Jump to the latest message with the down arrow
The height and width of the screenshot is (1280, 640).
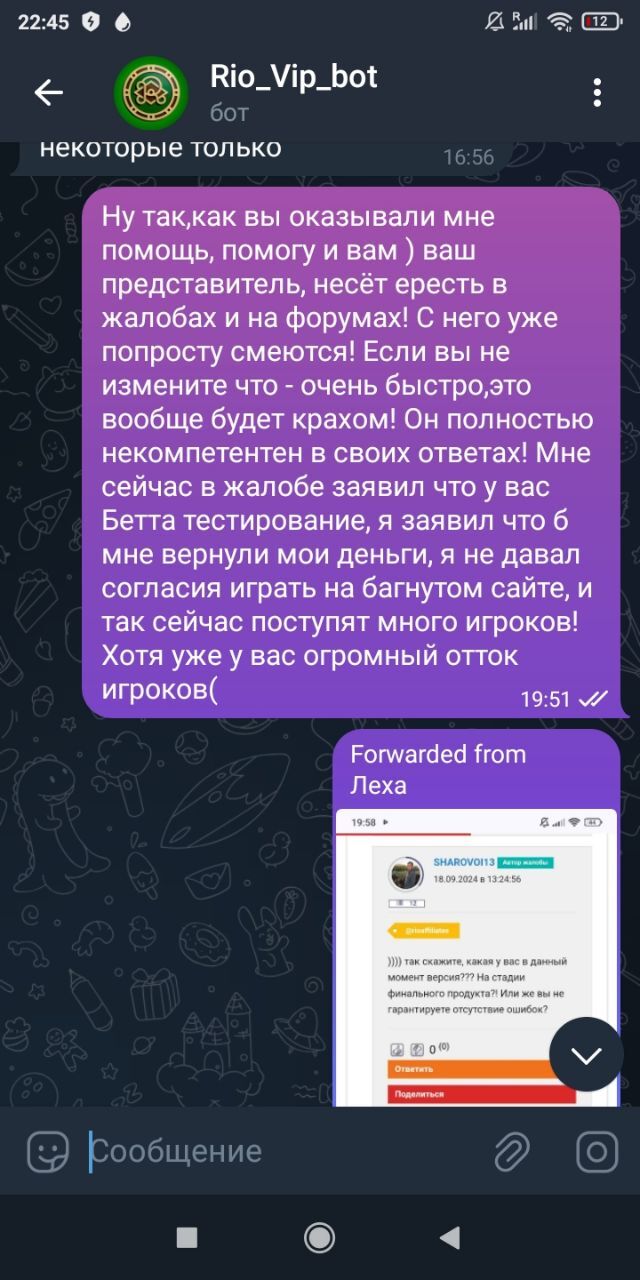[586, 1055]
